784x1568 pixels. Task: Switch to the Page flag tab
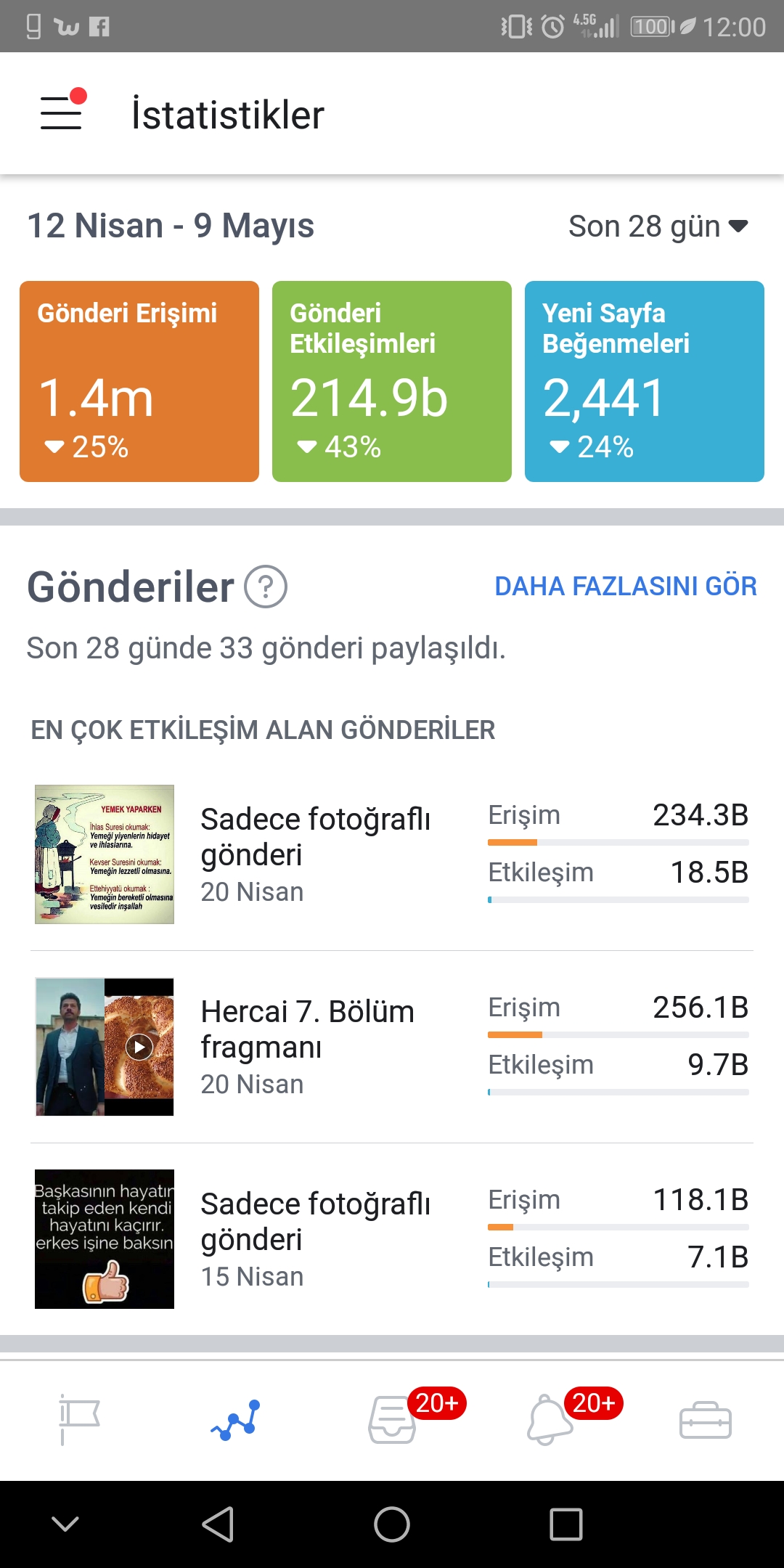(78, 1421)
